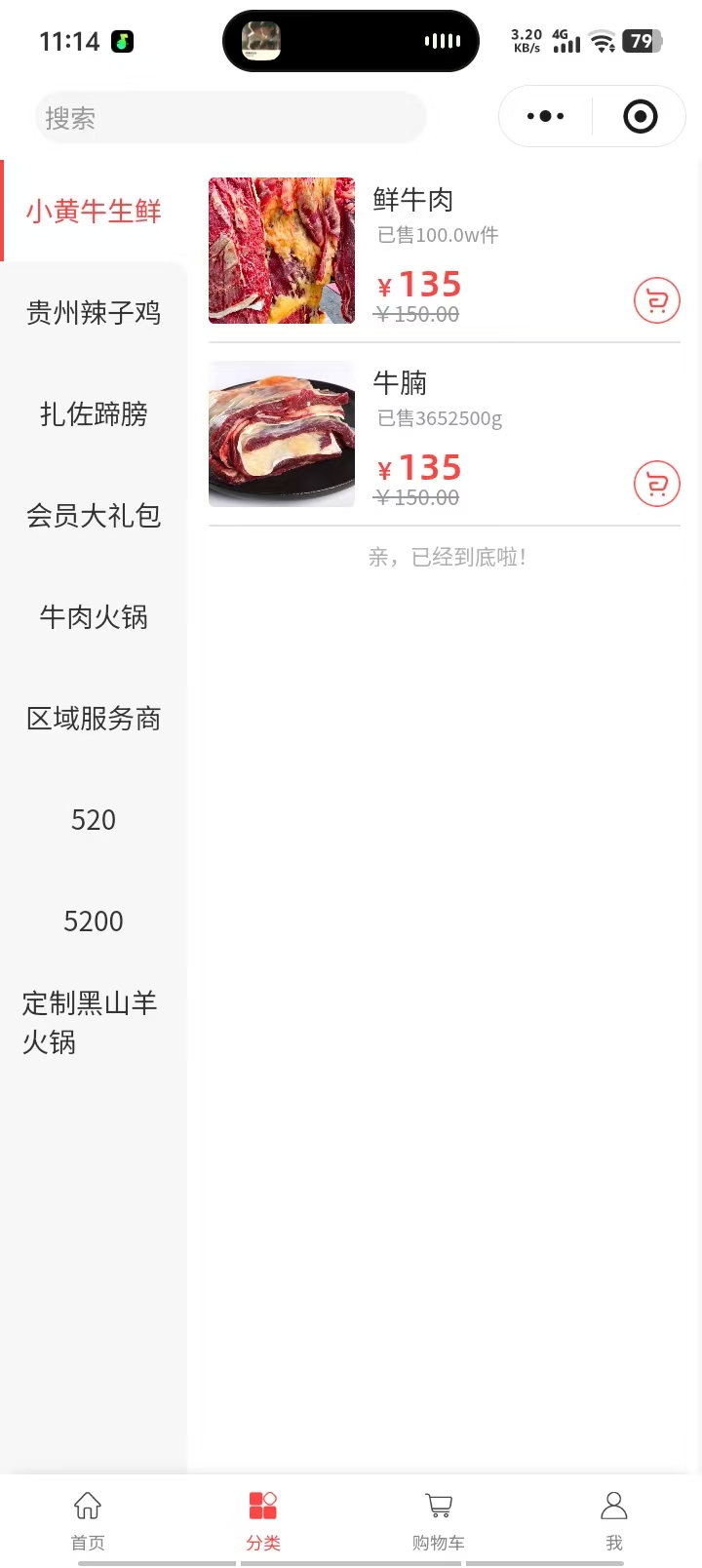
Task: Select the 区域服务商 category
Action: pos(94,719)
